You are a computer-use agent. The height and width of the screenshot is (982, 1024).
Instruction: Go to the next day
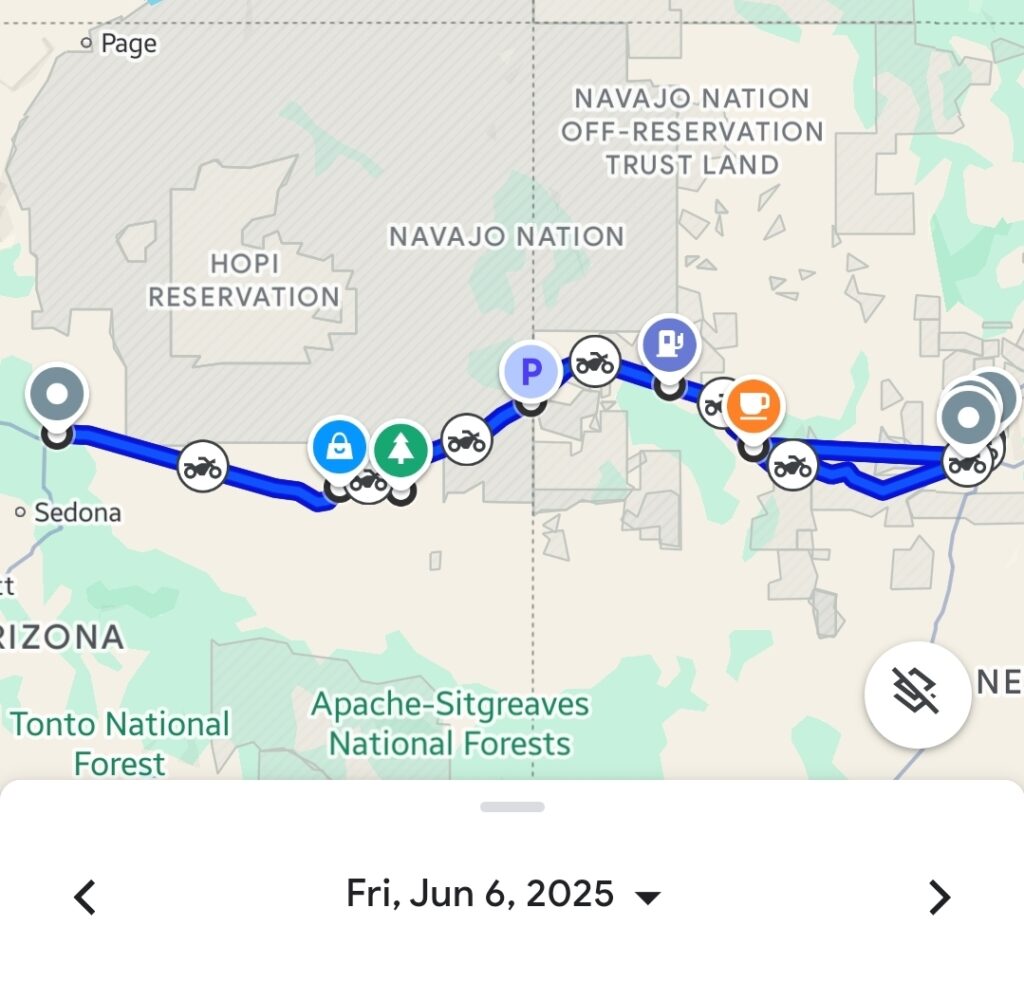coord(938,897)
